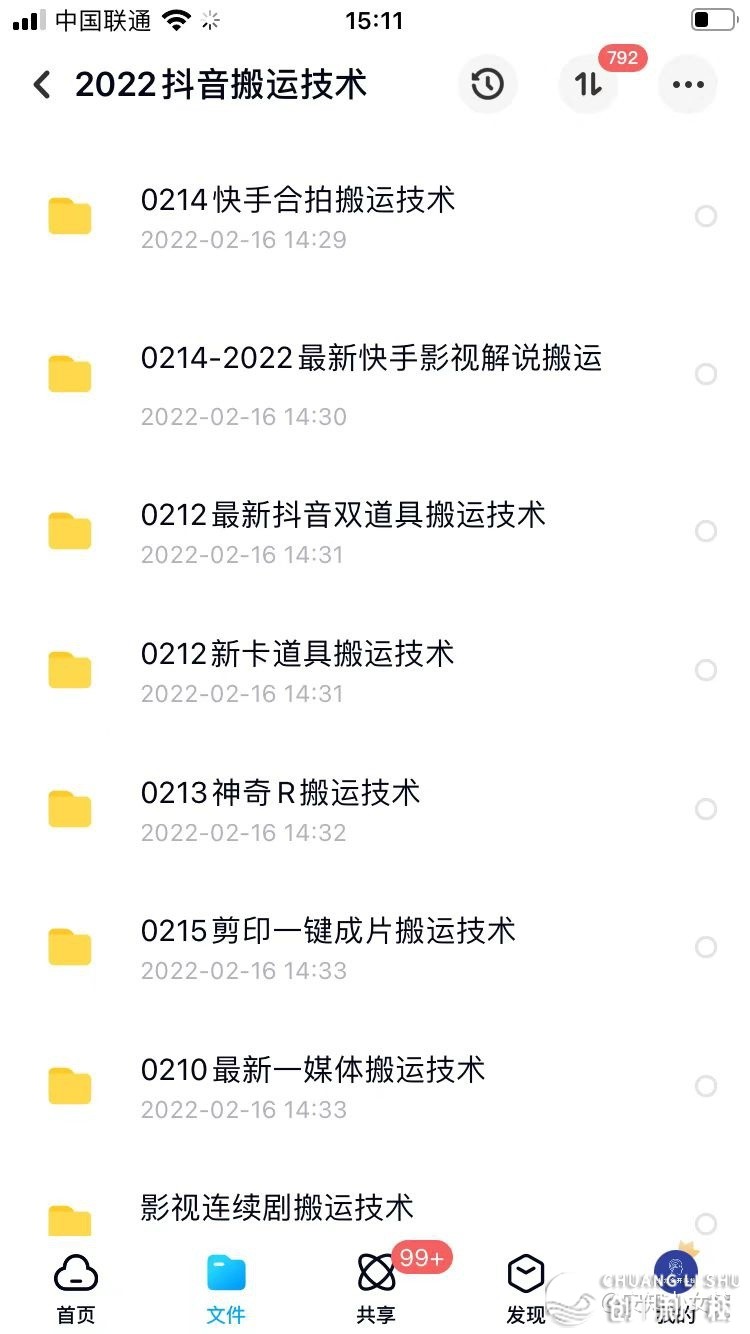Select the checkbox for 0214快手合拍搬运技术
This screenshot has height=1334, width=750.
[706, 216]
